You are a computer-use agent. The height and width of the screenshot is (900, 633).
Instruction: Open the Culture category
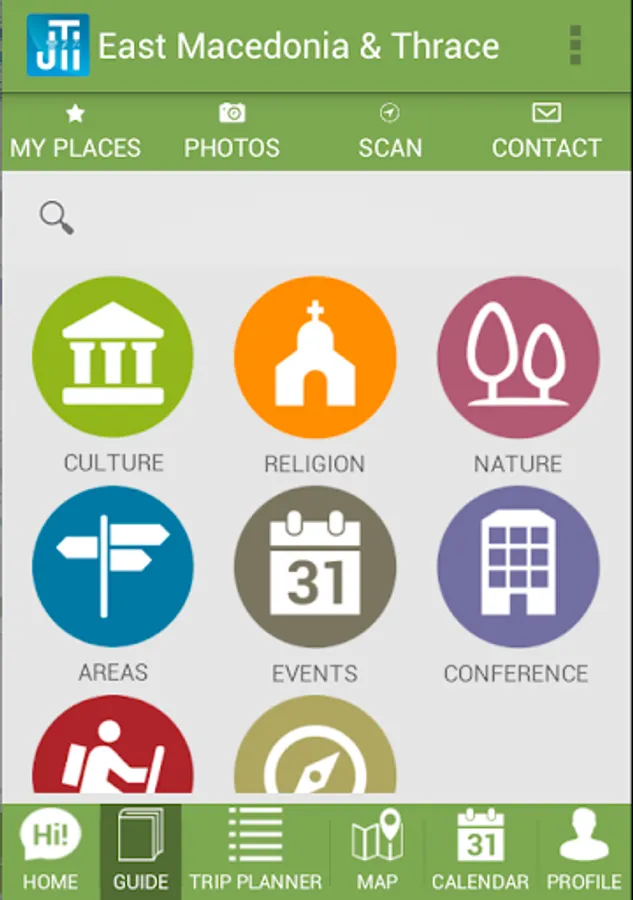point(113,357)
